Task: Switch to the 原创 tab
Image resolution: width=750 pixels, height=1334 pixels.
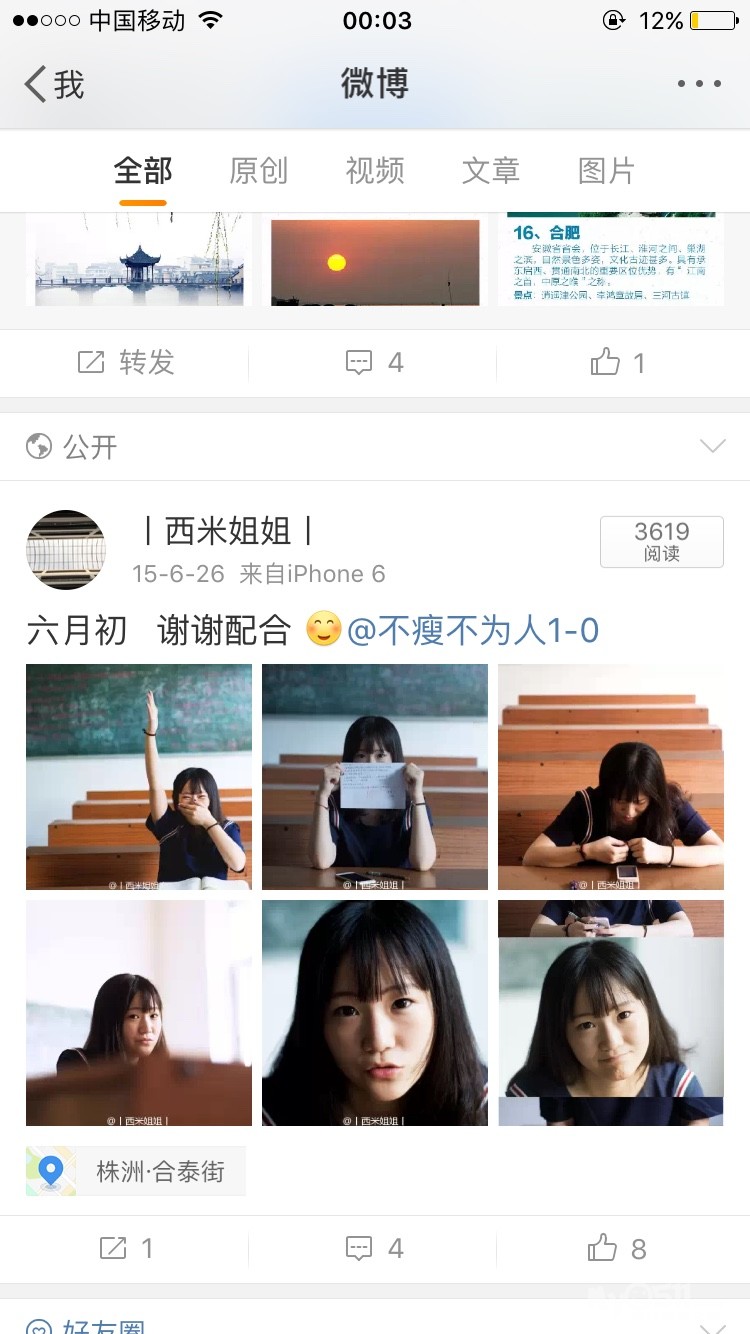Action: pyautogui.click(x=258, y=171)
